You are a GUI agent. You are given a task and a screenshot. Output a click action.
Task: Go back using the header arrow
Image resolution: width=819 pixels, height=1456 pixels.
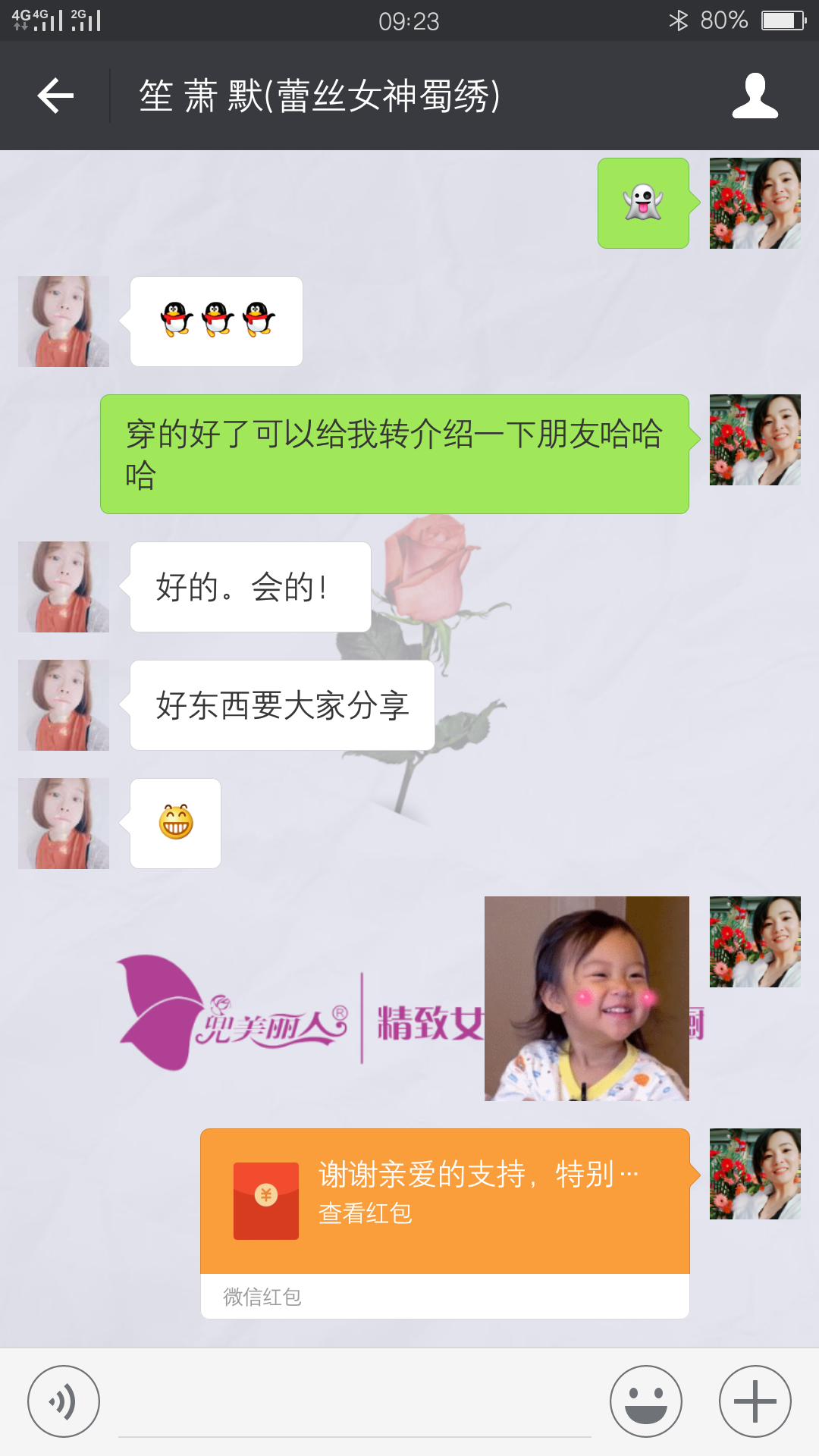tap(55, 96)
